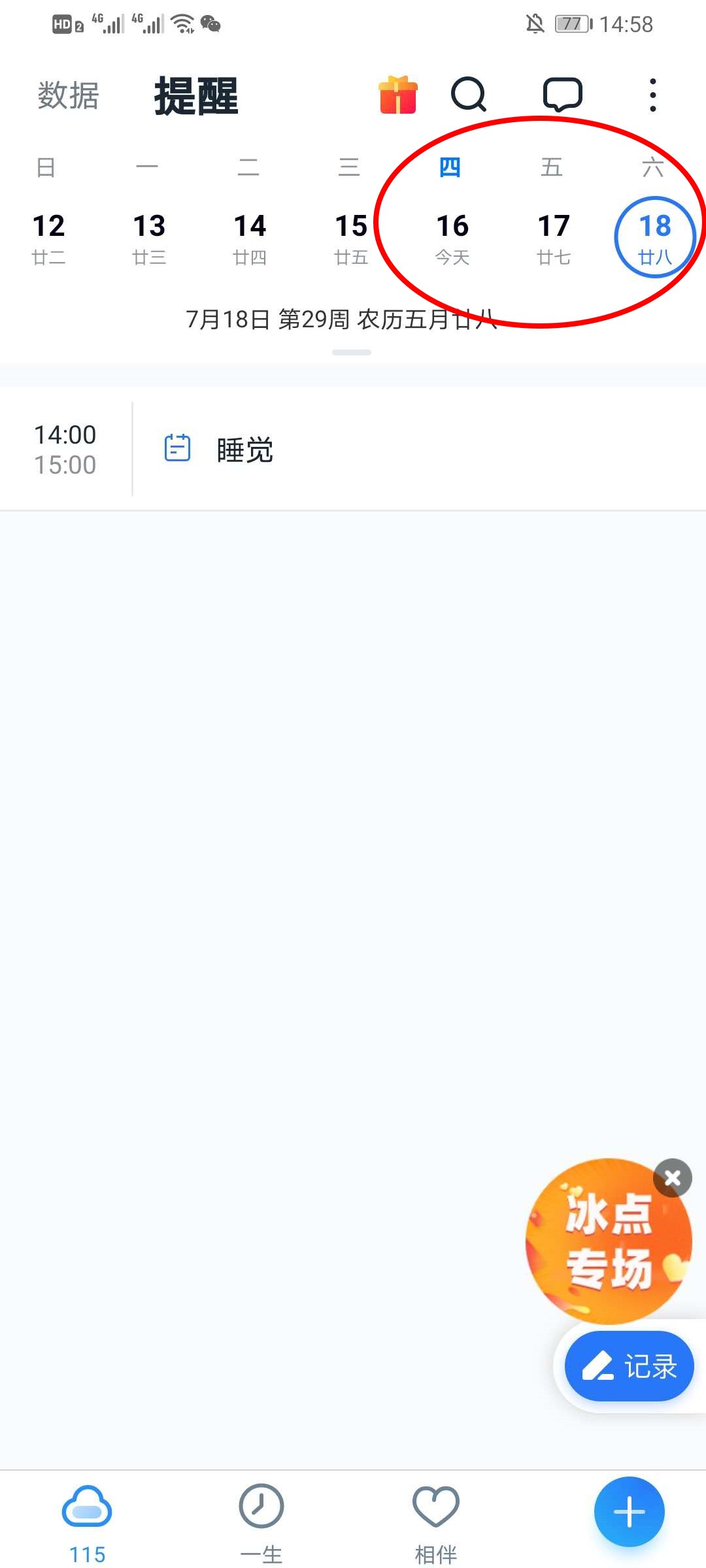Open the three-dot overflow menu
The image size is (706, 1568).
point(652,95)
